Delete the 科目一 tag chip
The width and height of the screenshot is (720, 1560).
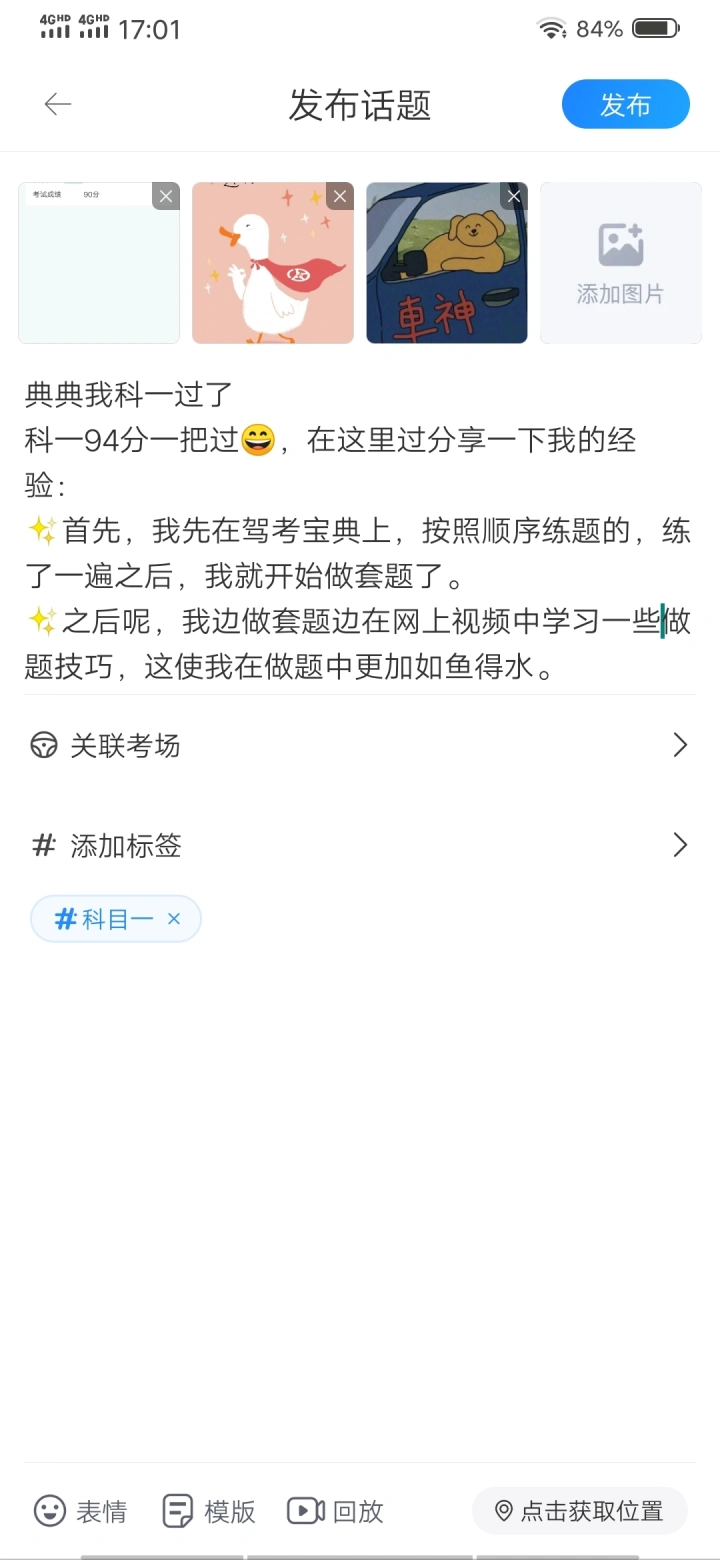coord(174,919)
